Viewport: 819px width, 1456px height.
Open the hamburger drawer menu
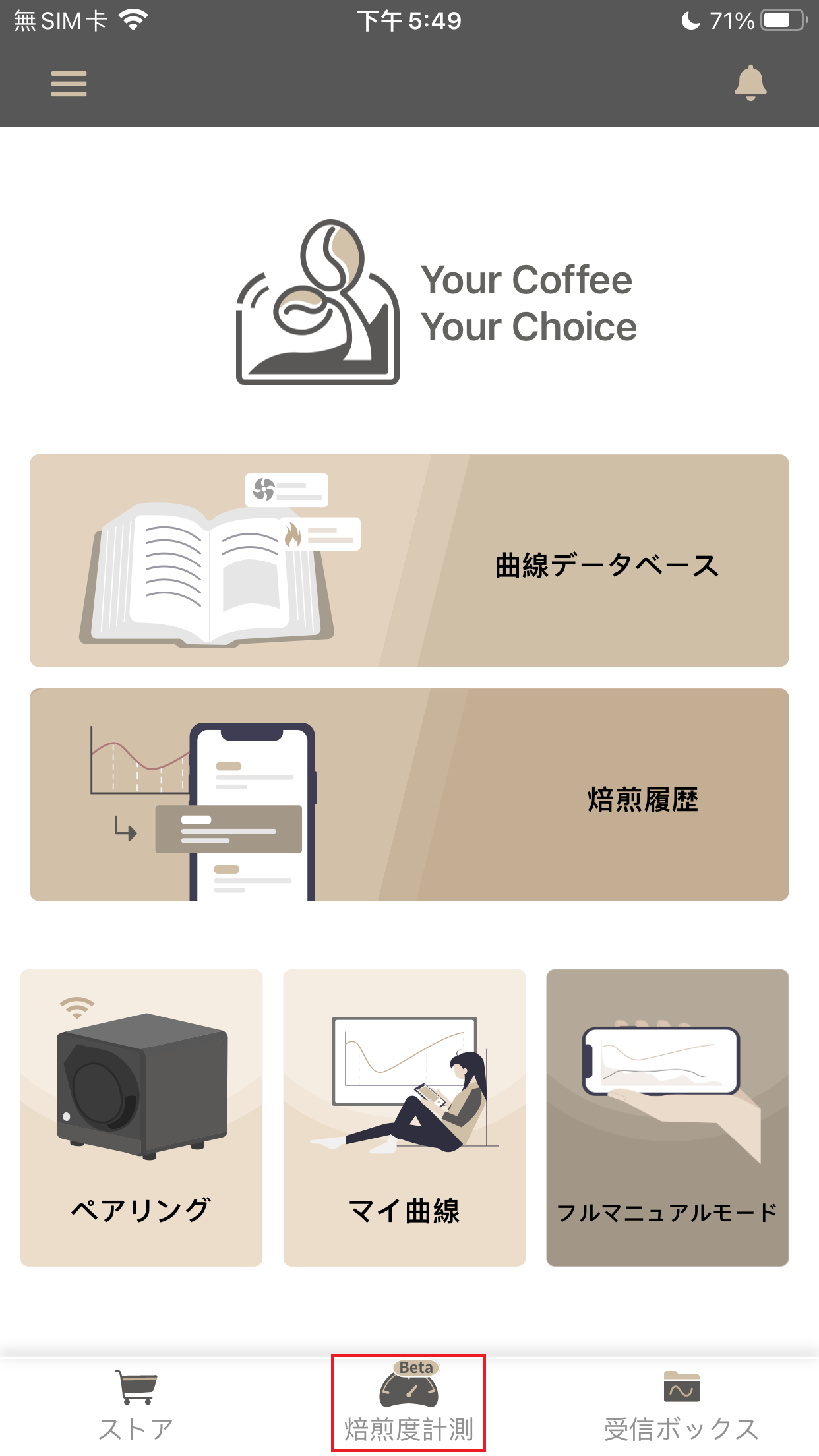click(69, 84)
